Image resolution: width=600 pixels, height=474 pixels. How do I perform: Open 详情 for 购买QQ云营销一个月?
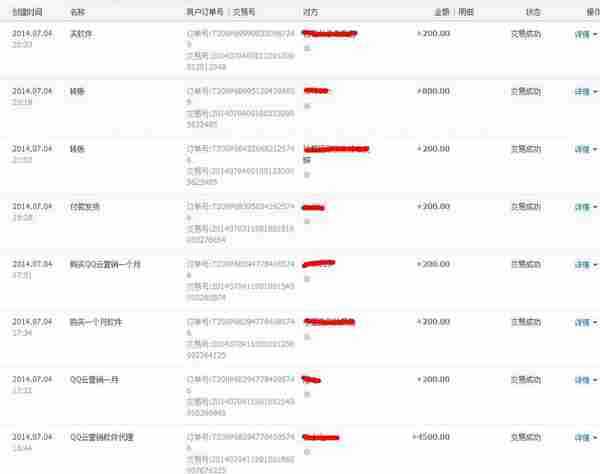582,265
